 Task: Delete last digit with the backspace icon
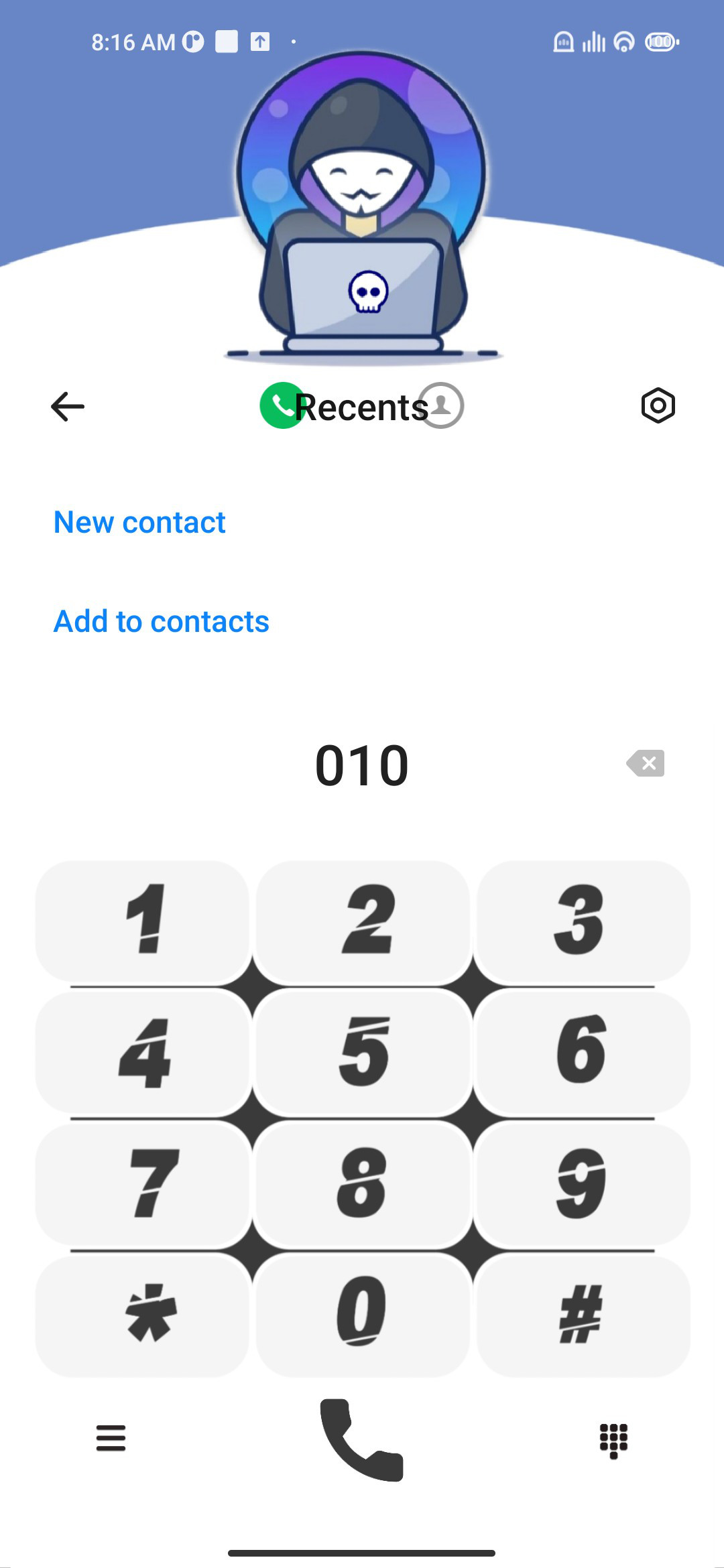646,763
